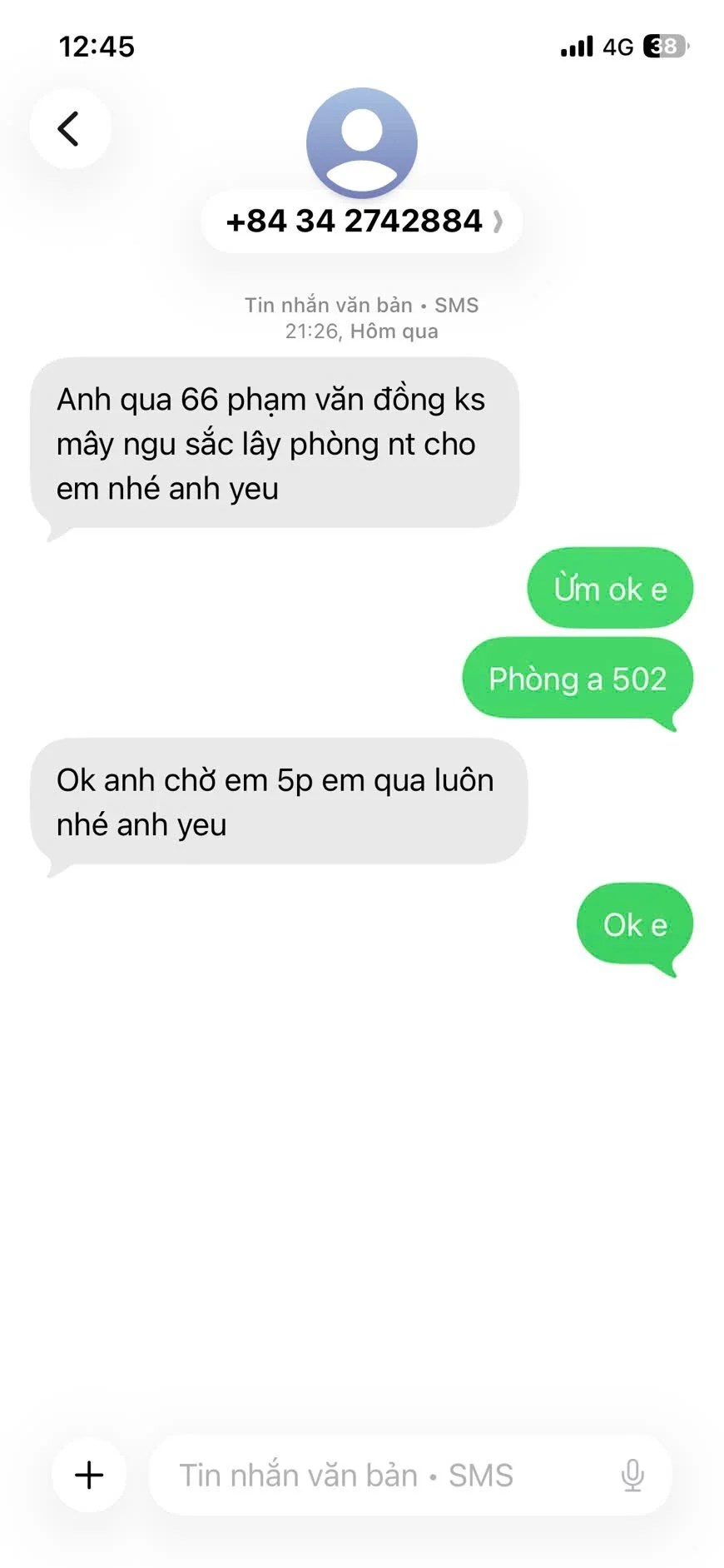Go back to the message list
Image resolution: width=724 pixels, height=1568 pixels.
coord(70,129)
